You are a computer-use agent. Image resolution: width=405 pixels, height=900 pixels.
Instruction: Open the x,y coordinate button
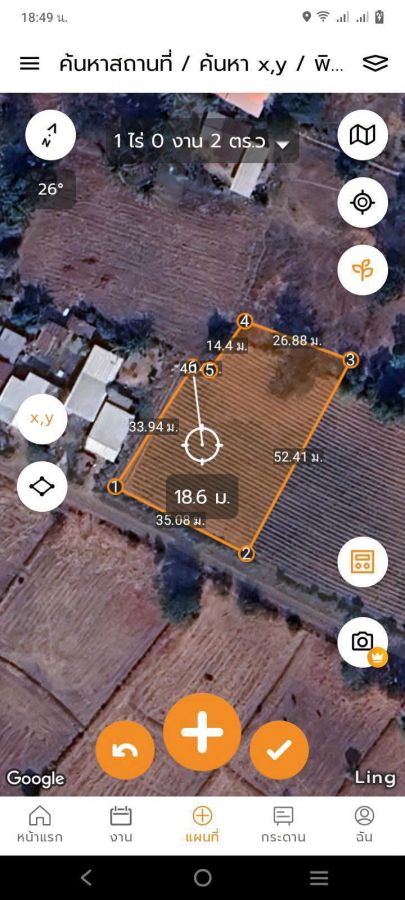click(x=42, y=419)
